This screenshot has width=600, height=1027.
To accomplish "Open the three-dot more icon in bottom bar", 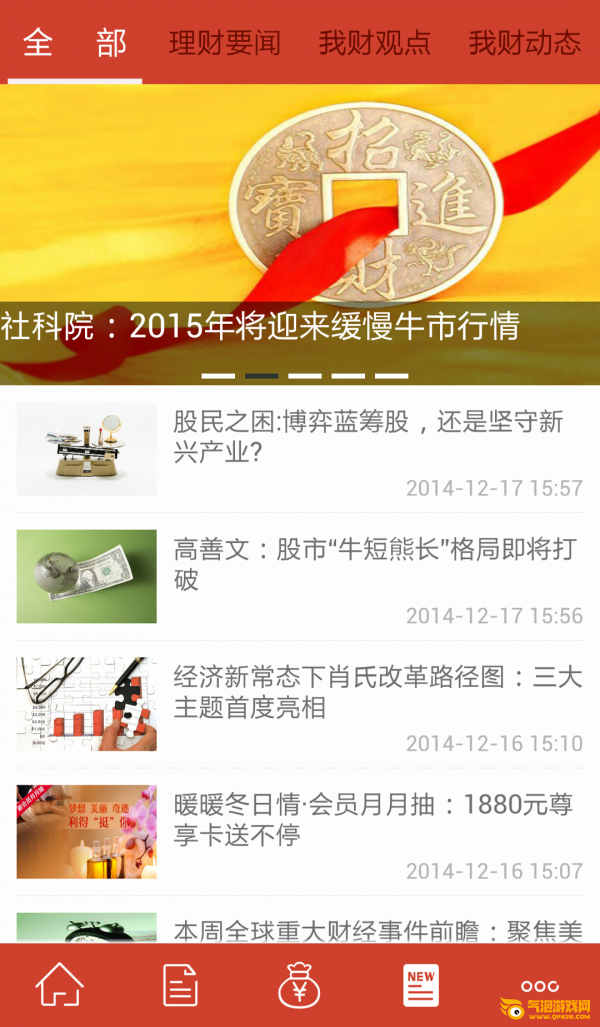I will tap(540, 985).
